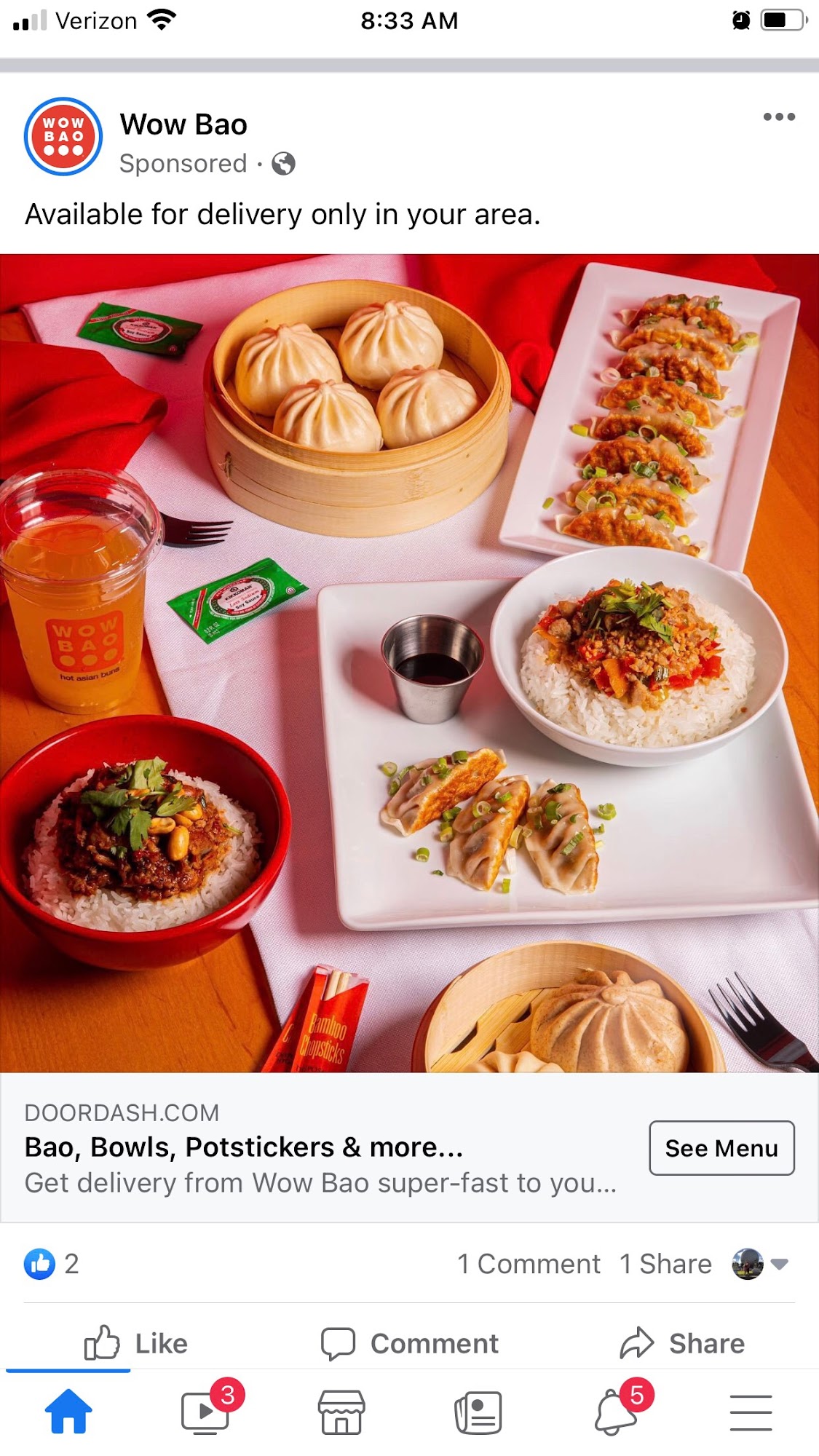Open the notifications bell tab

click(615, 1412)
